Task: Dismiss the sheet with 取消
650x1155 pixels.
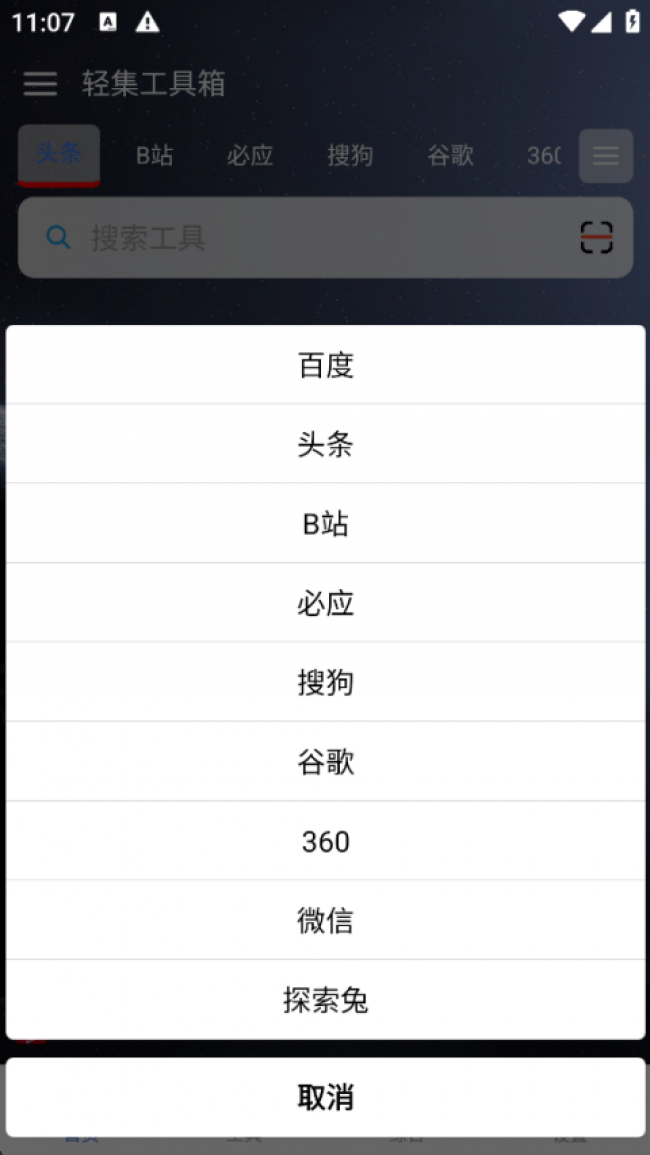Action: [325, 1097]
